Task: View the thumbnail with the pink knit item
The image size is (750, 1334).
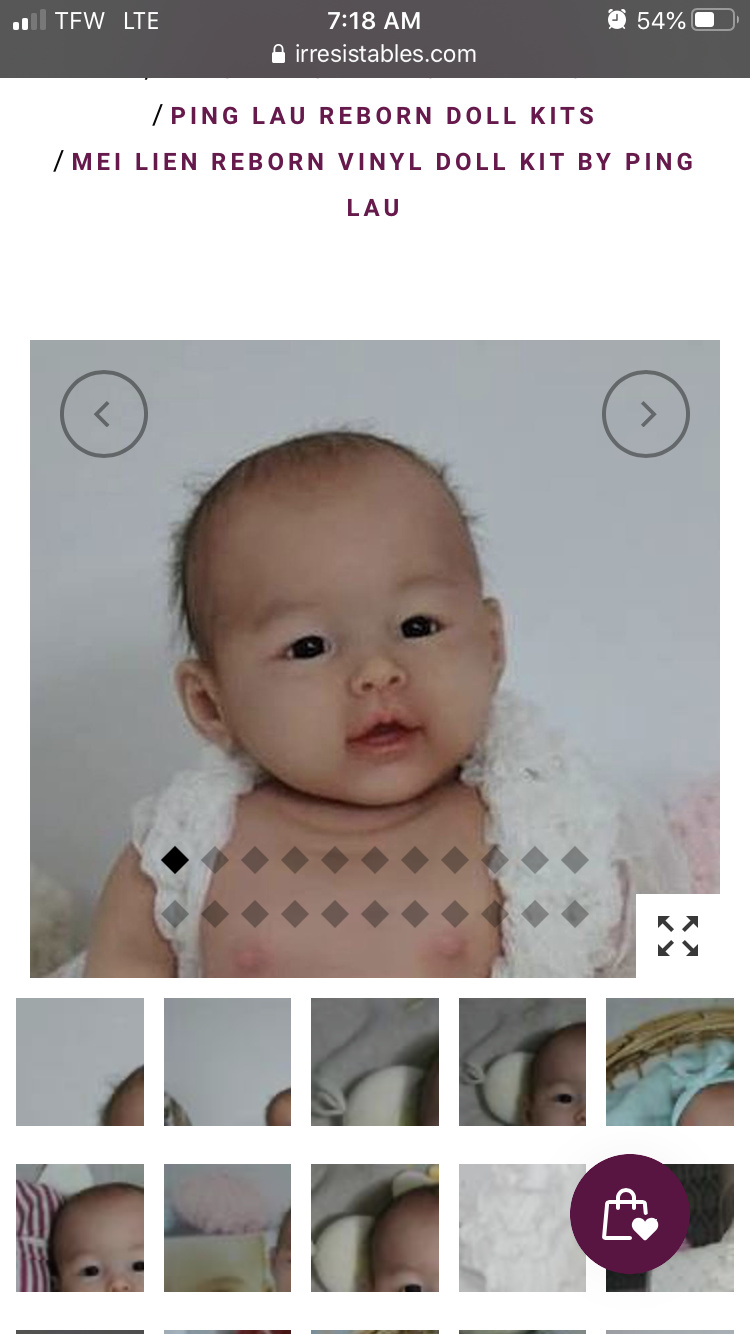Action: pyautogui.click(x=227, y=1228)
